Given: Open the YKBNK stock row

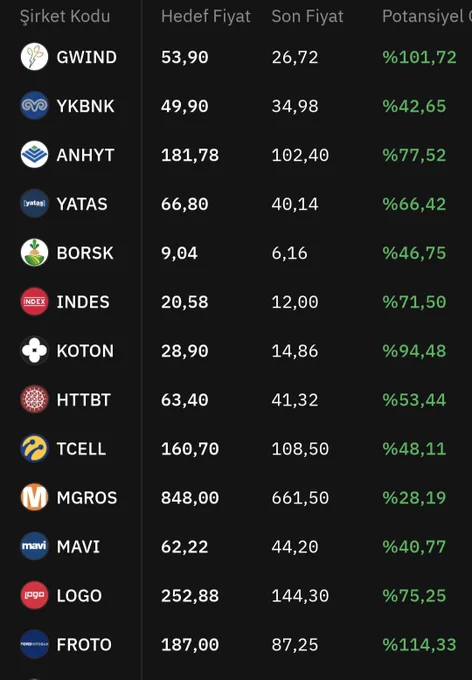Looking at the screenshot, I should (x=236, y=106).
